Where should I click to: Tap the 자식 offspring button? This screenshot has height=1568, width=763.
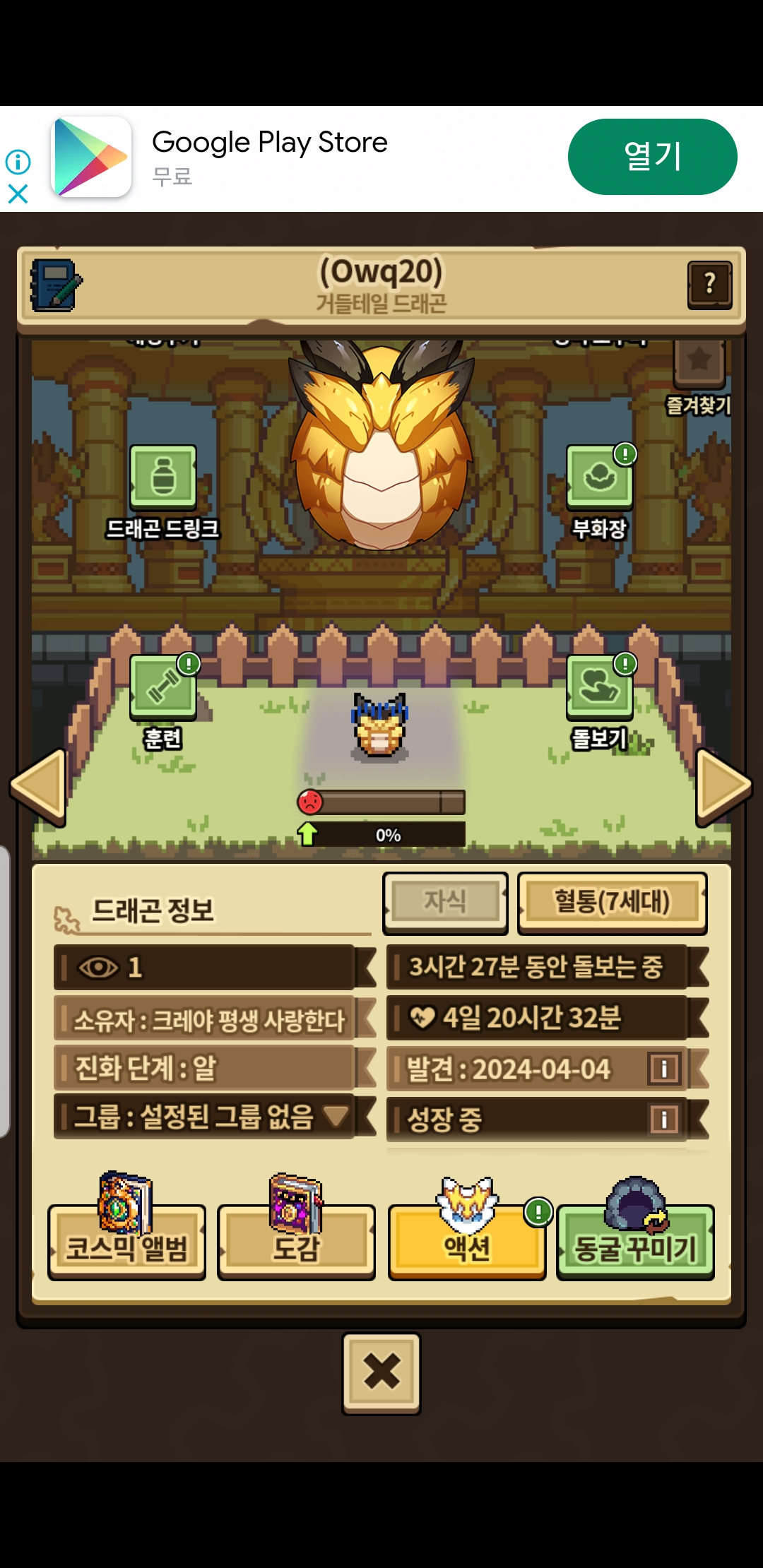pyautogui.click(x=445, y=902)
